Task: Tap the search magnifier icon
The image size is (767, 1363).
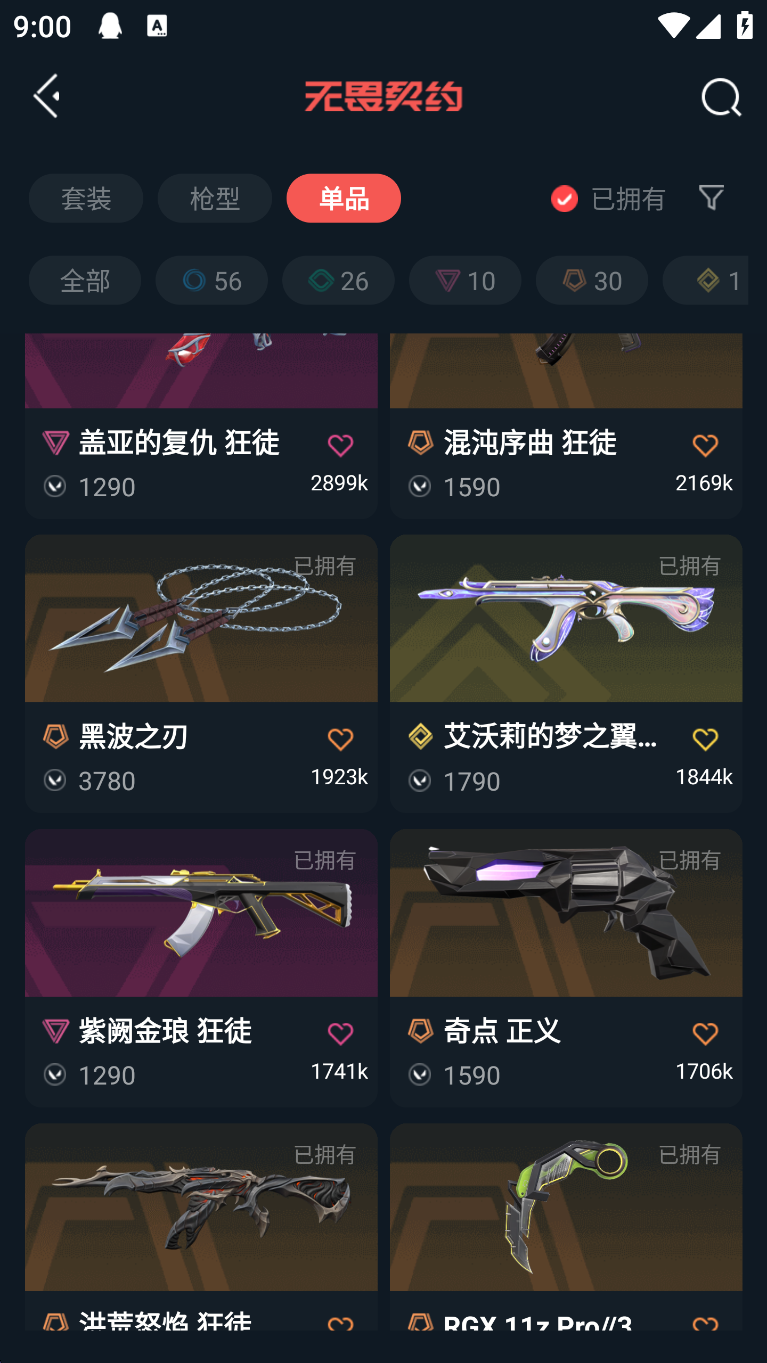Action: (720, 97)
